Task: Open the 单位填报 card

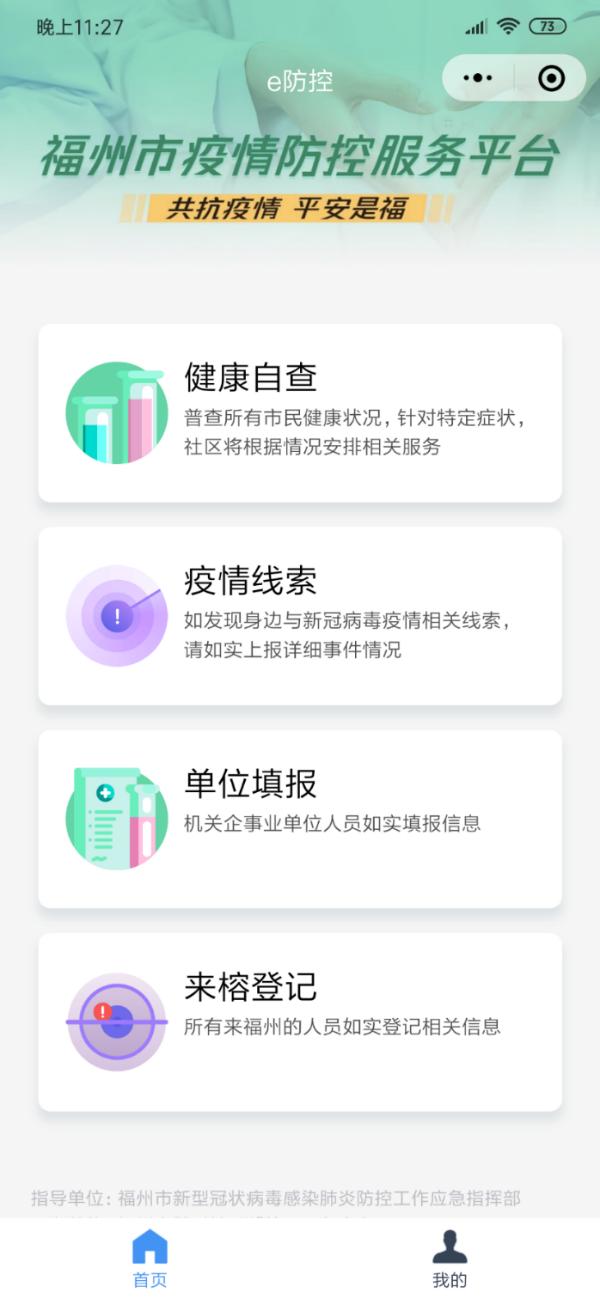Action: coord(300,819)
